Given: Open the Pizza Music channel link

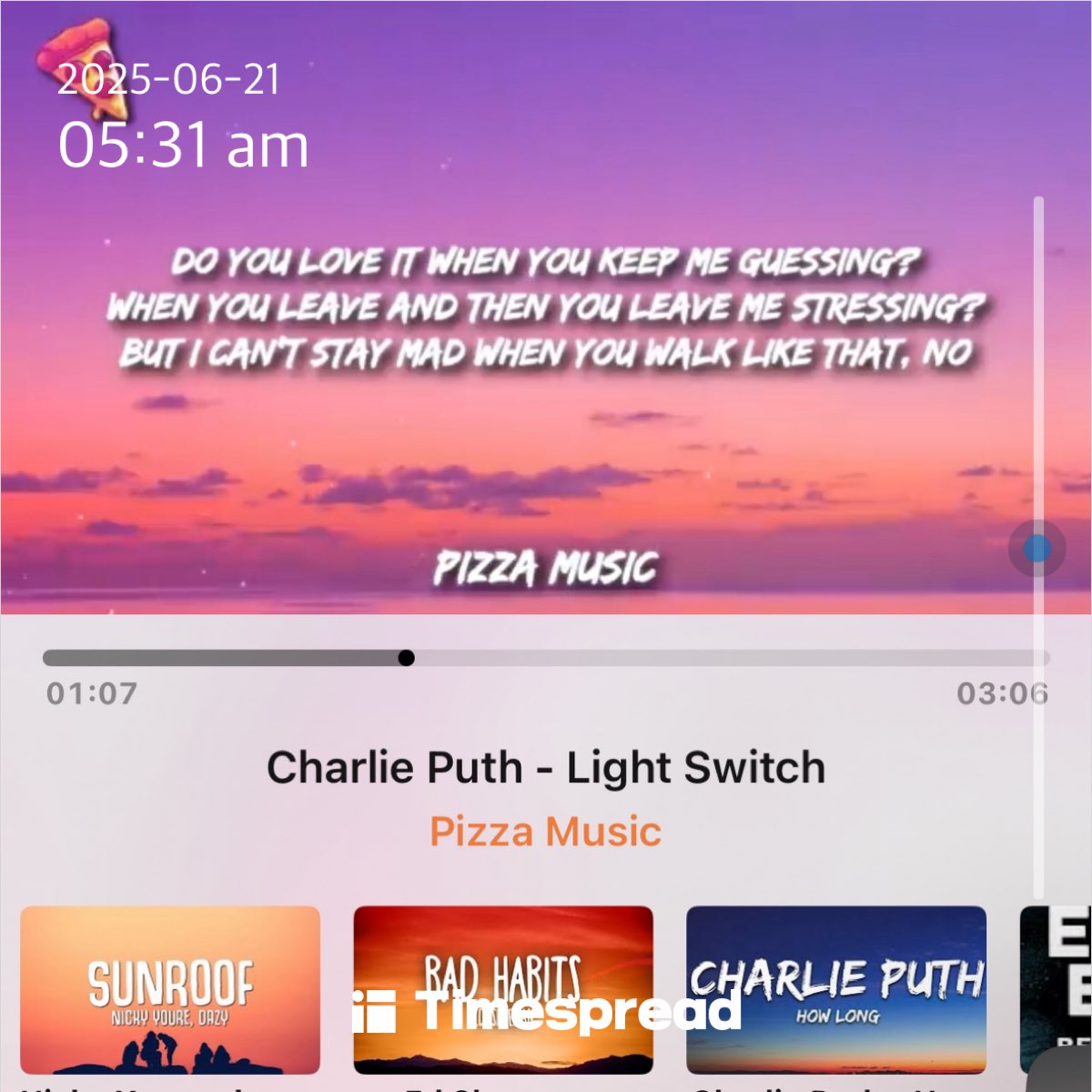Looking at the screenshot, I should tap(545, 832).
